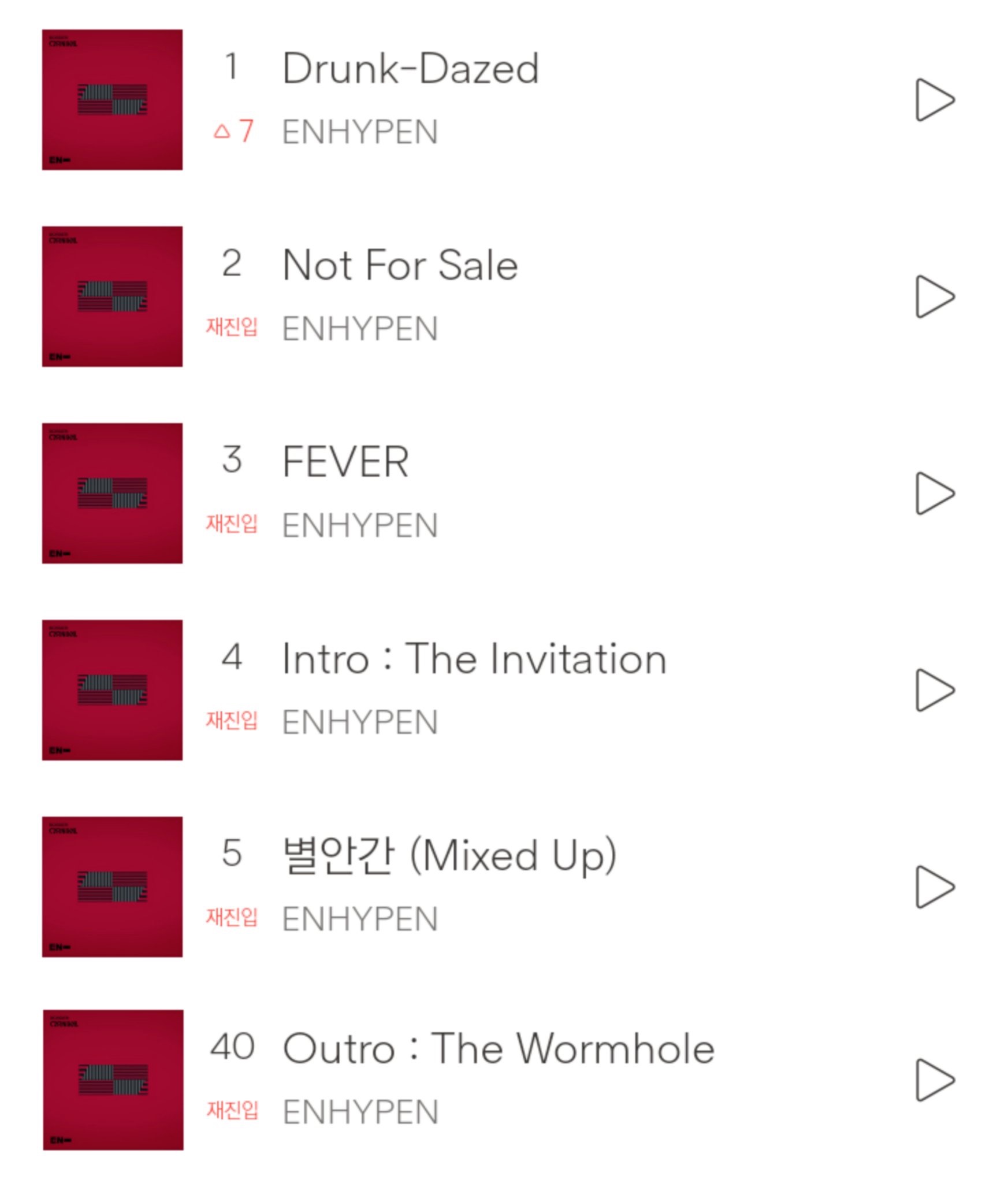Play Drunk-Dazed by ENHYPEN
The height and width of the screenshot is (1183, 1008).
click(x=934, y=100)
